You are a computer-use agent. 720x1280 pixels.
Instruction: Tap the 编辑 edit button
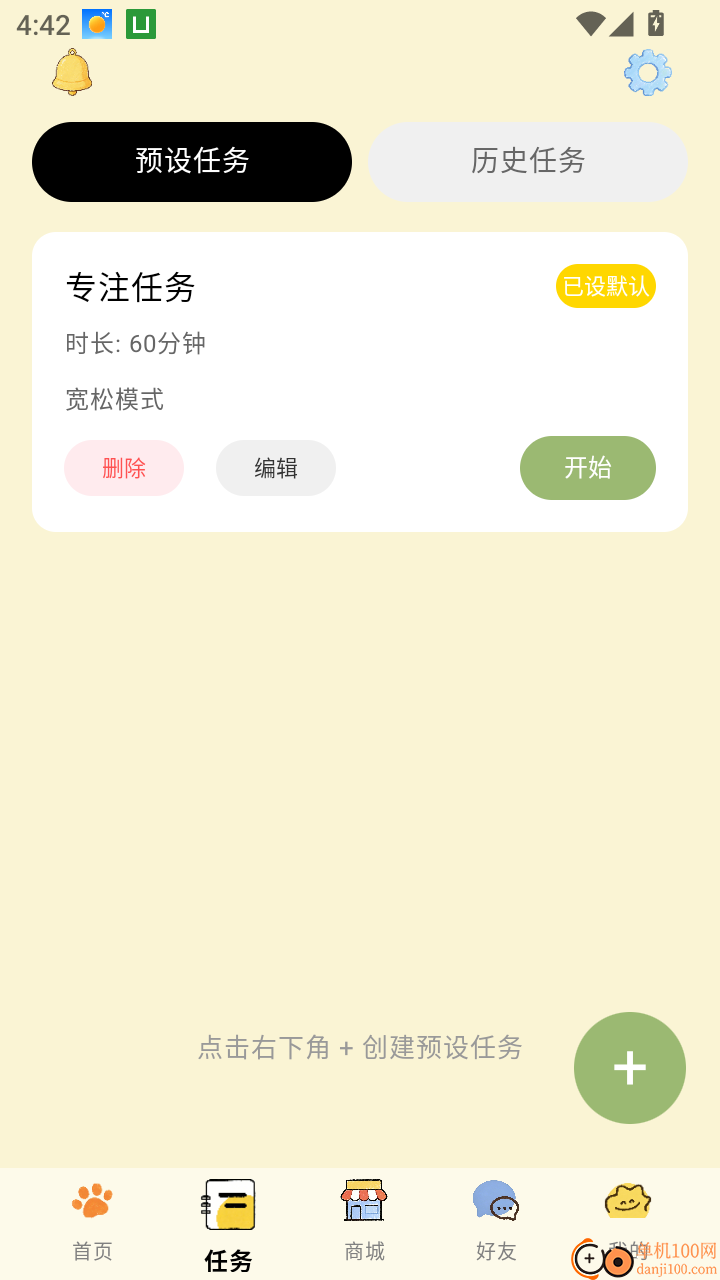[275, 467]
